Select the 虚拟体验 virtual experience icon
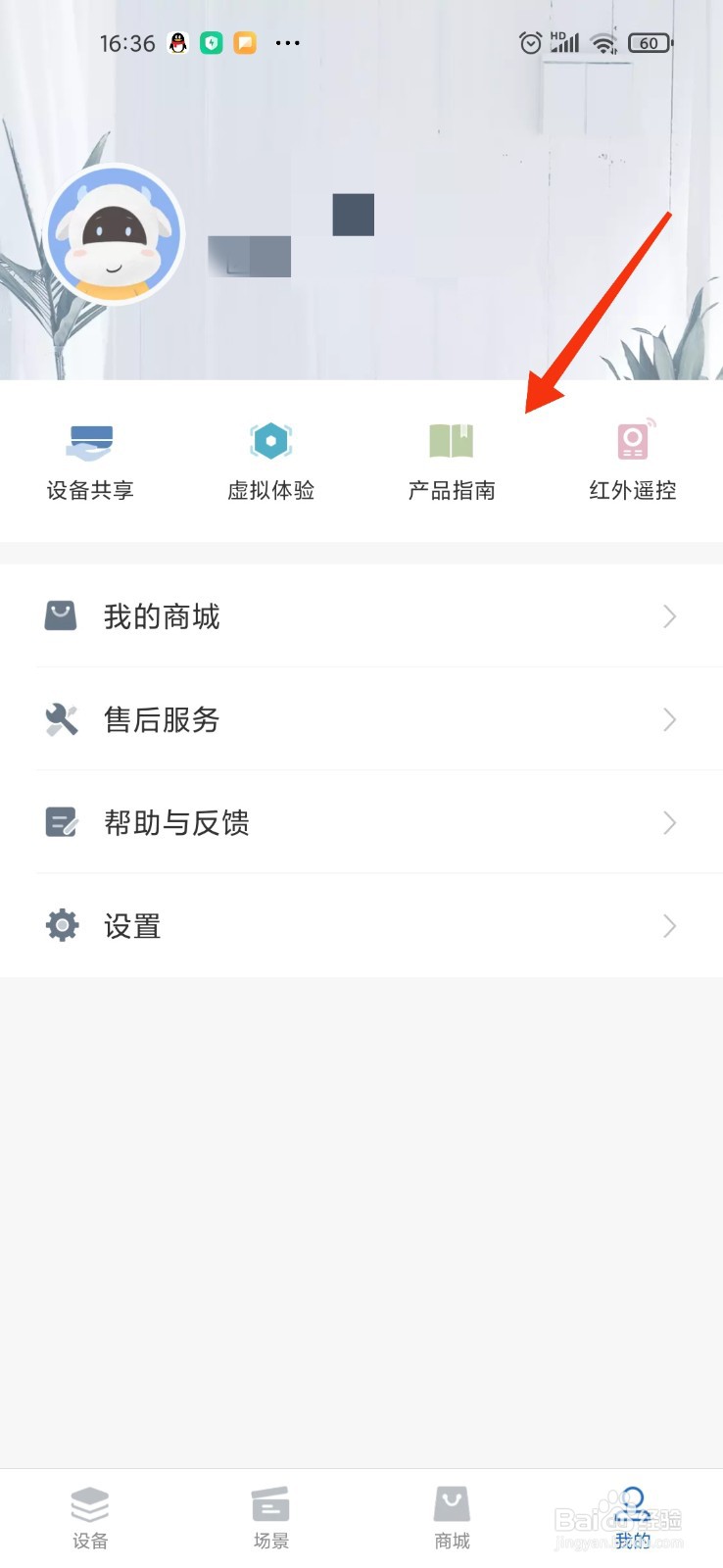723x1568 pixels. [x=270, y=440]
